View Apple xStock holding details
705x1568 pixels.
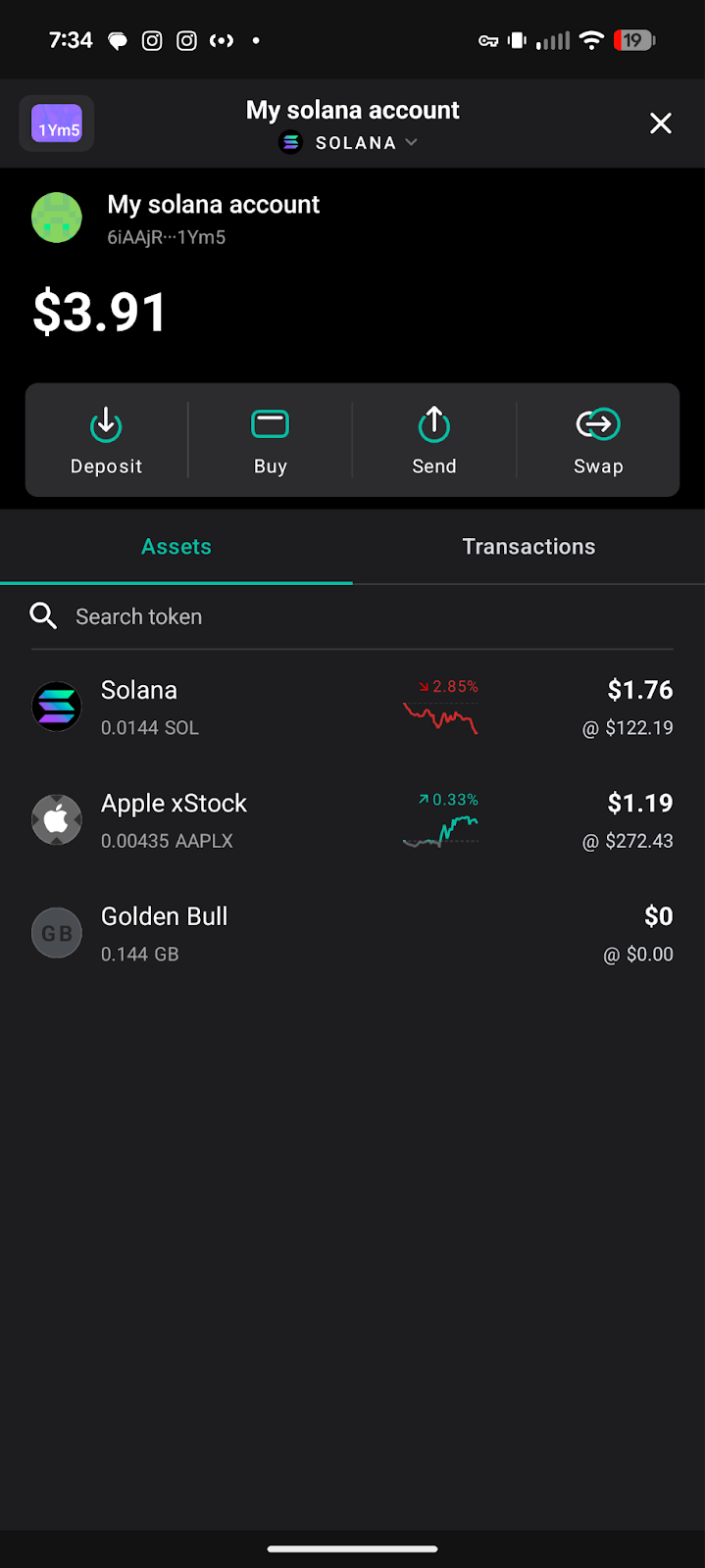pos(353,820)
